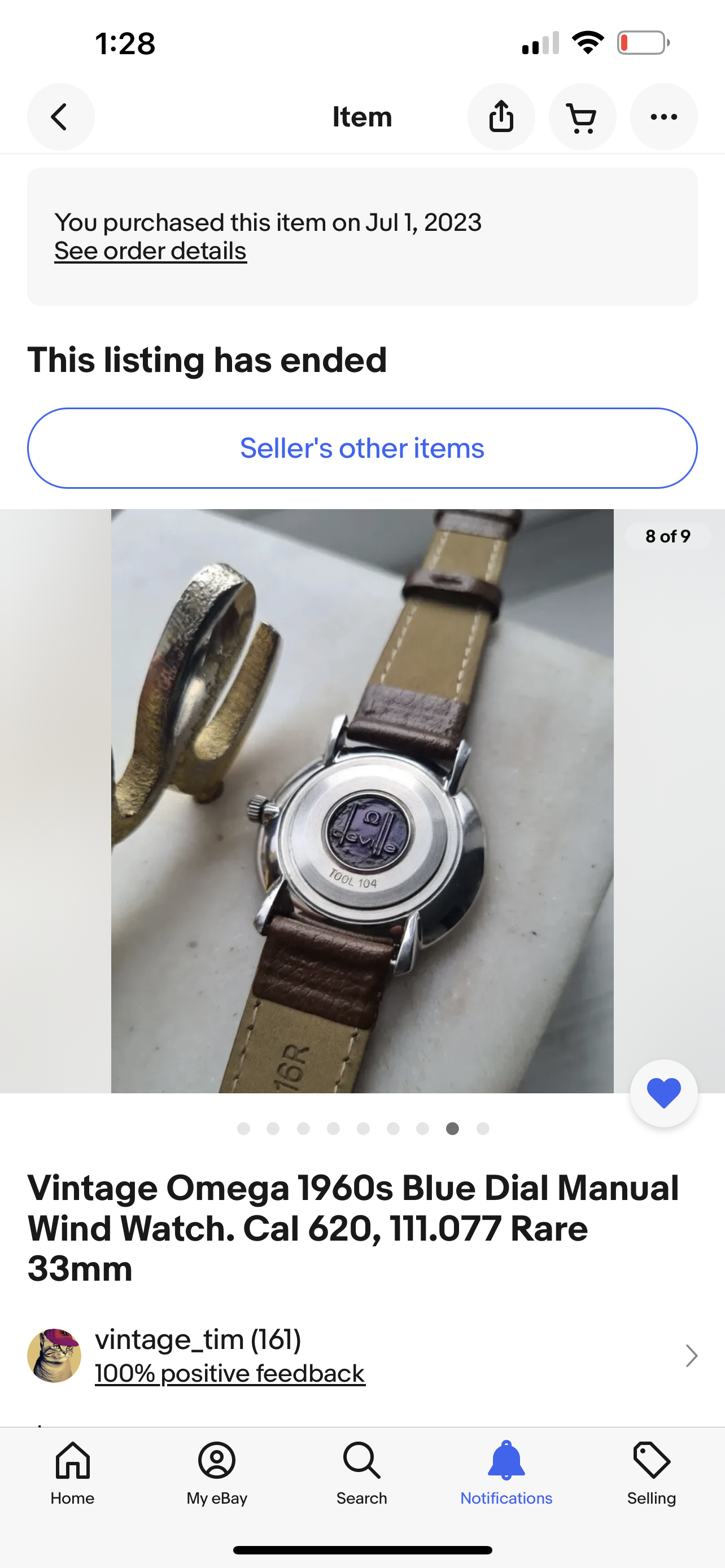
Task: Open seller vintage_tim's profile
Action: point(198,1340)
